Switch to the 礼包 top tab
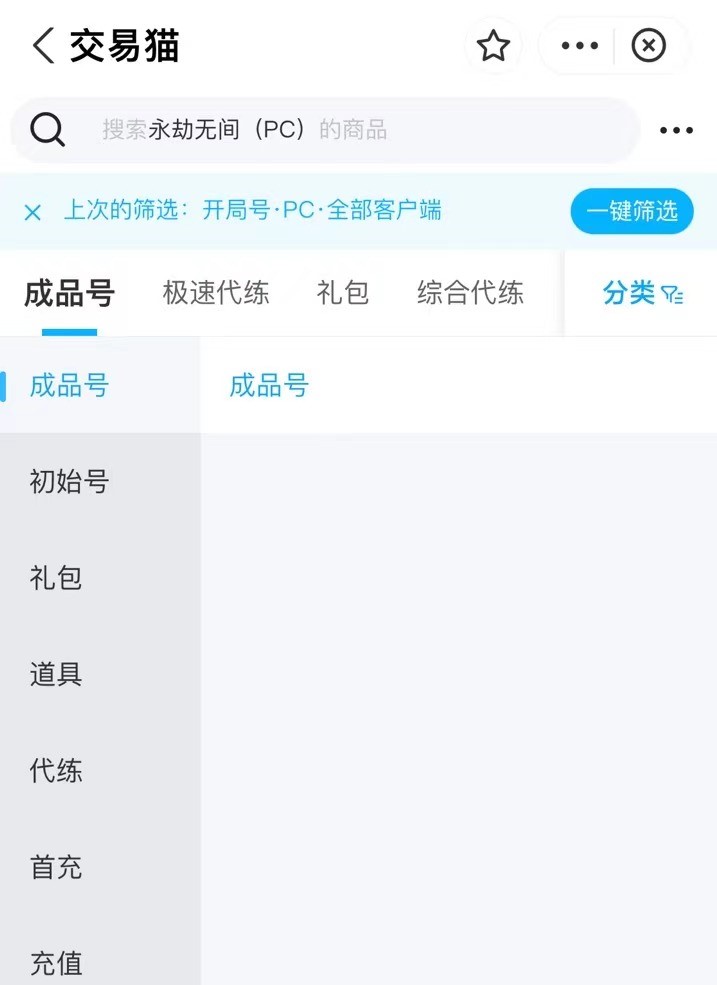The image size is (717, 985). tap(343, 293)
